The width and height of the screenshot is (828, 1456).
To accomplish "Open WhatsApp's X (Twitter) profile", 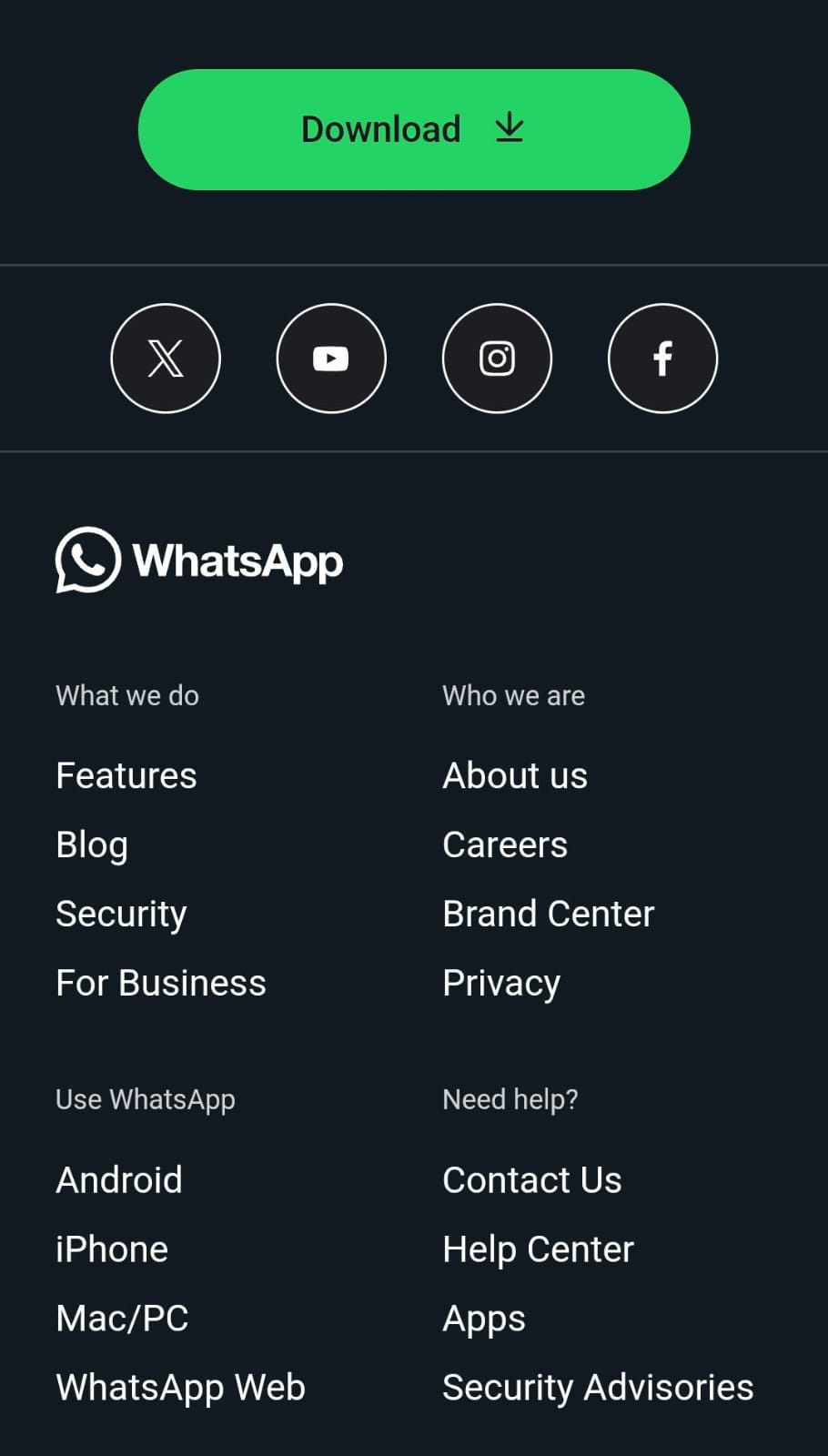I will pos(166,359).
